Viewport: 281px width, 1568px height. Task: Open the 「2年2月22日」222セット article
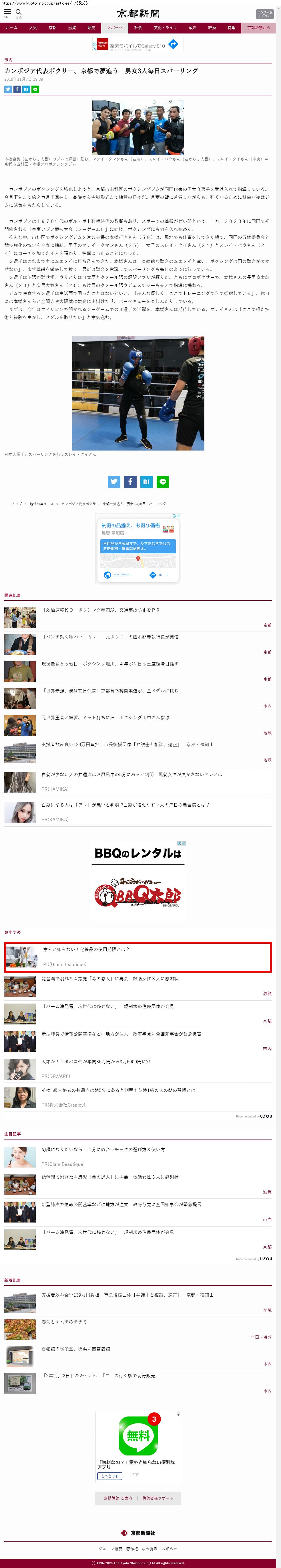click(98, 1376)
